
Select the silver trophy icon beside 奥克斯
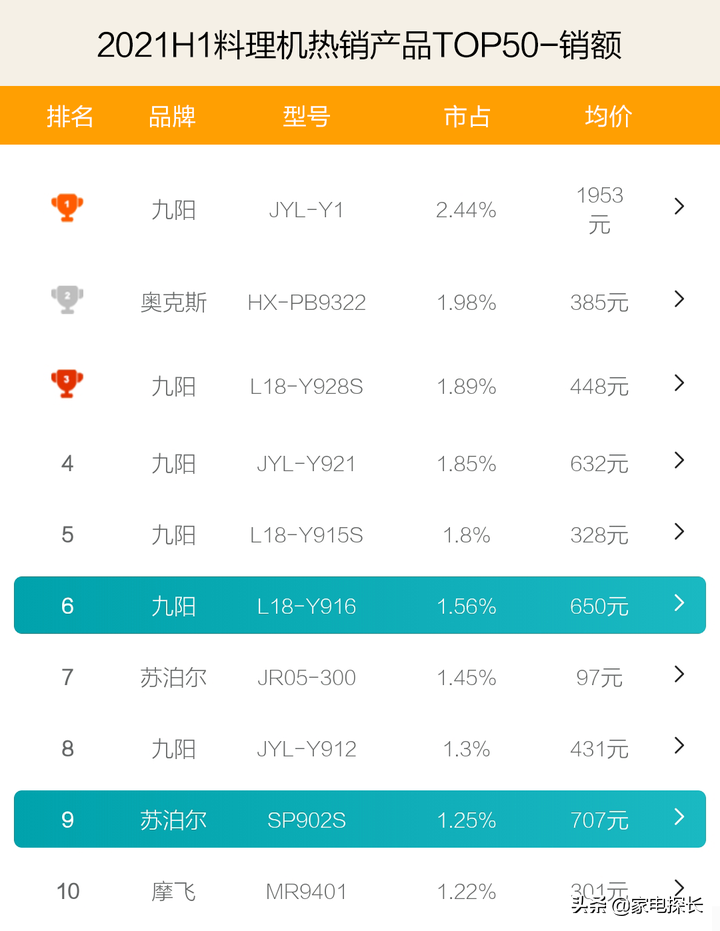tap(66, 298)
